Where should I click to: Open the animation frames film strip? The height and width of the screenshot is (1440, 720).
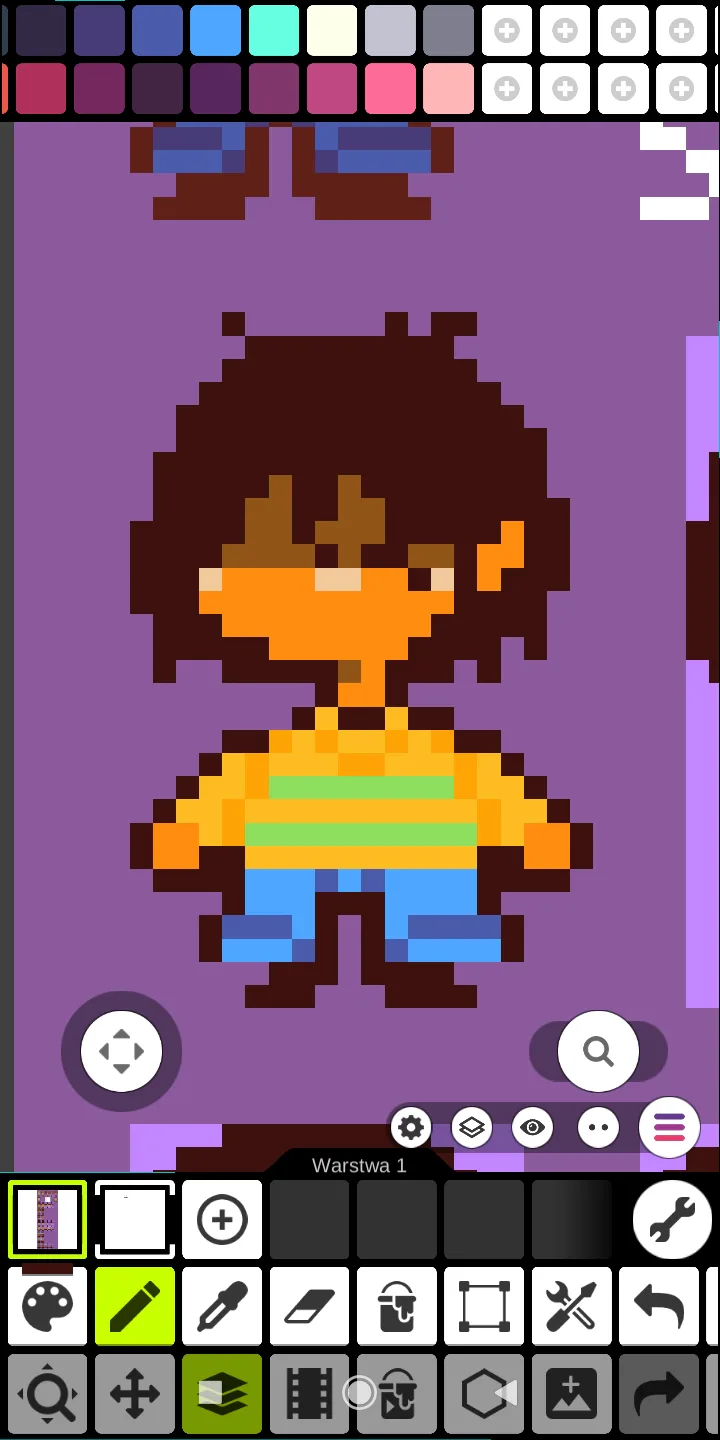(x=309, y=1393)
